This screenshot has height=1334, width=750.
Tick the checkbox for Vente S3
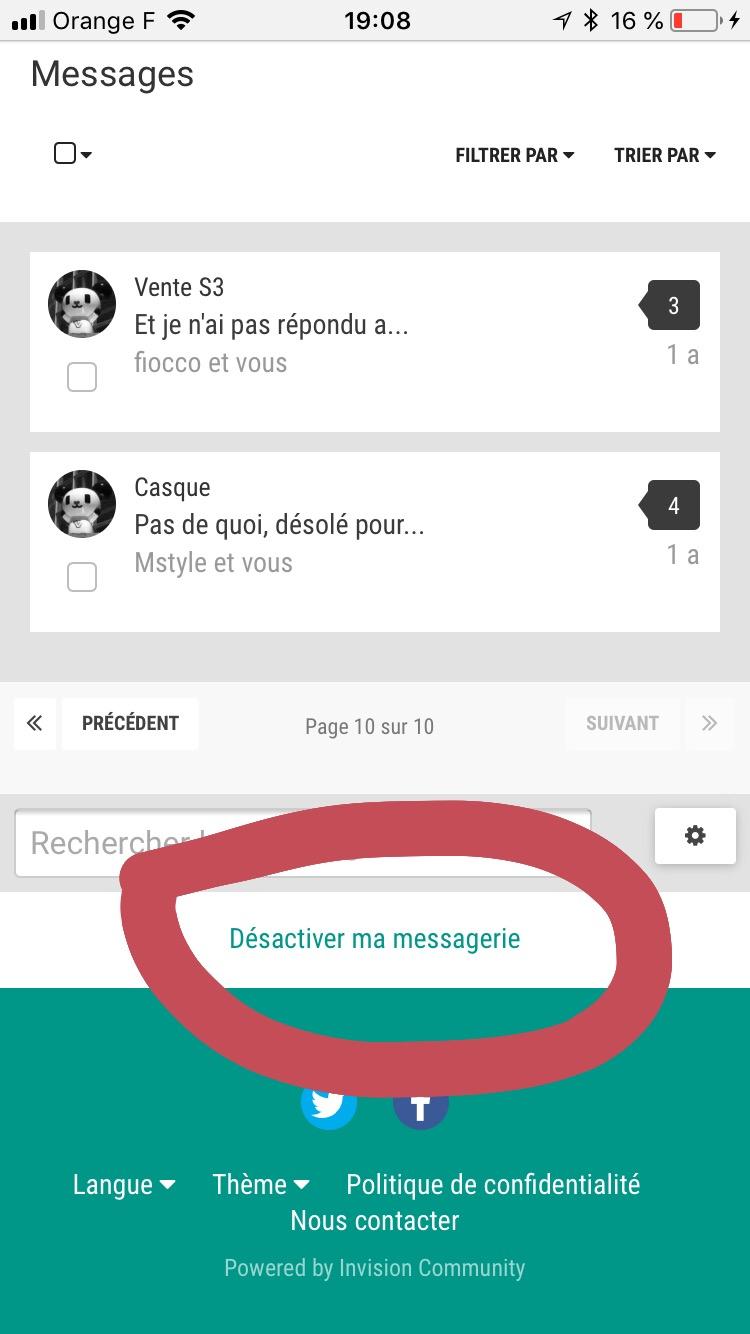click(82, 377)
